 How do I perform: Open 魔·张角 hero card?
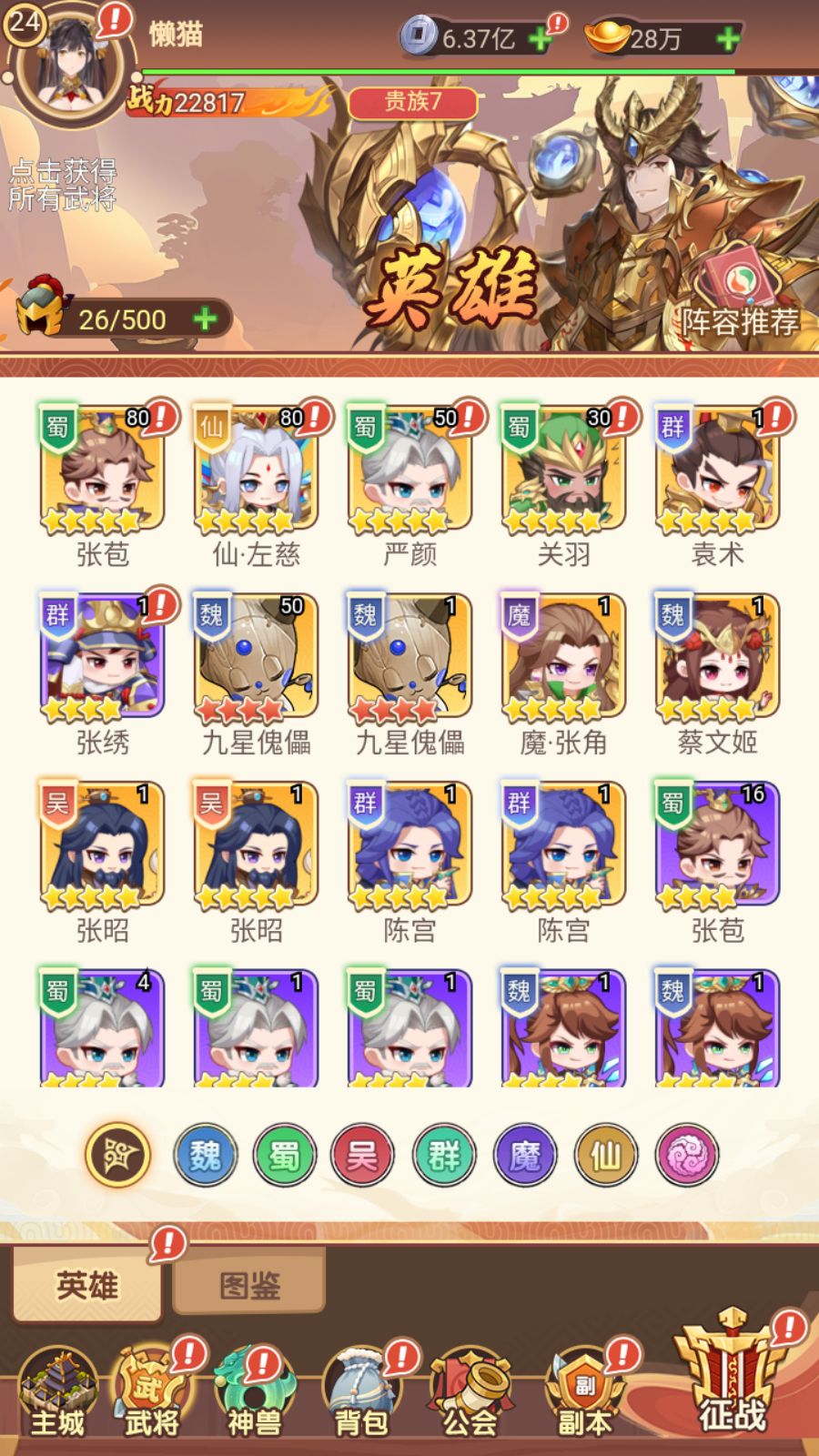[x=563, y=657]
